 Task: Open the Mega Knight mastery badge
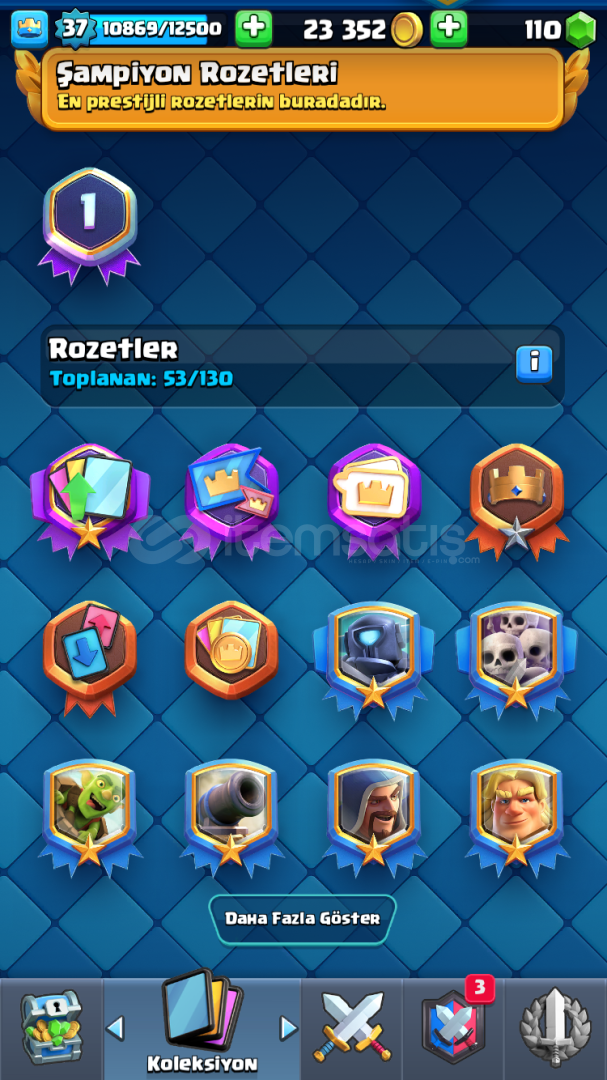click(x=372, y=655)
